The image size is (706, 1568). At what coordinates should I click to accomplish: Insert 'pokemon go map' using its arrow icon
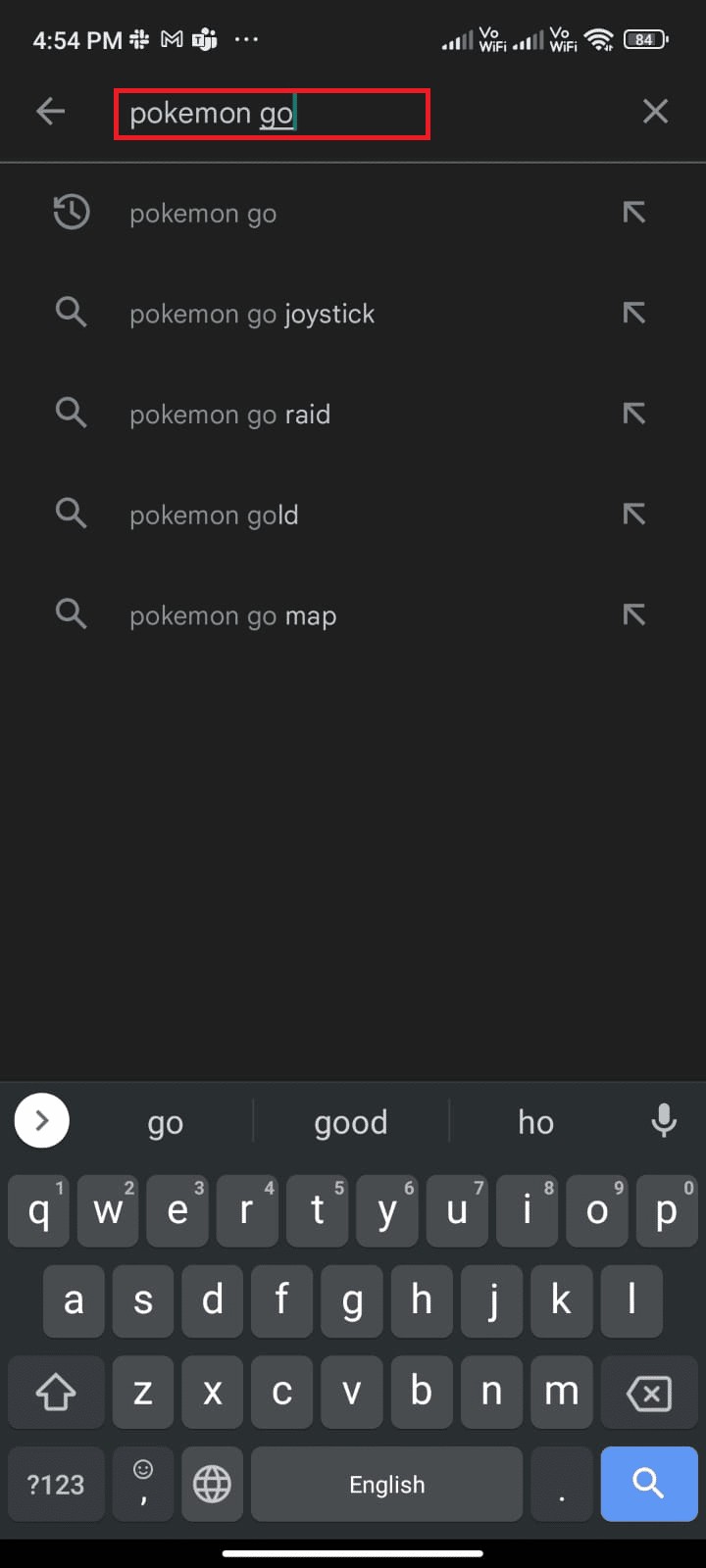point(633,615)
